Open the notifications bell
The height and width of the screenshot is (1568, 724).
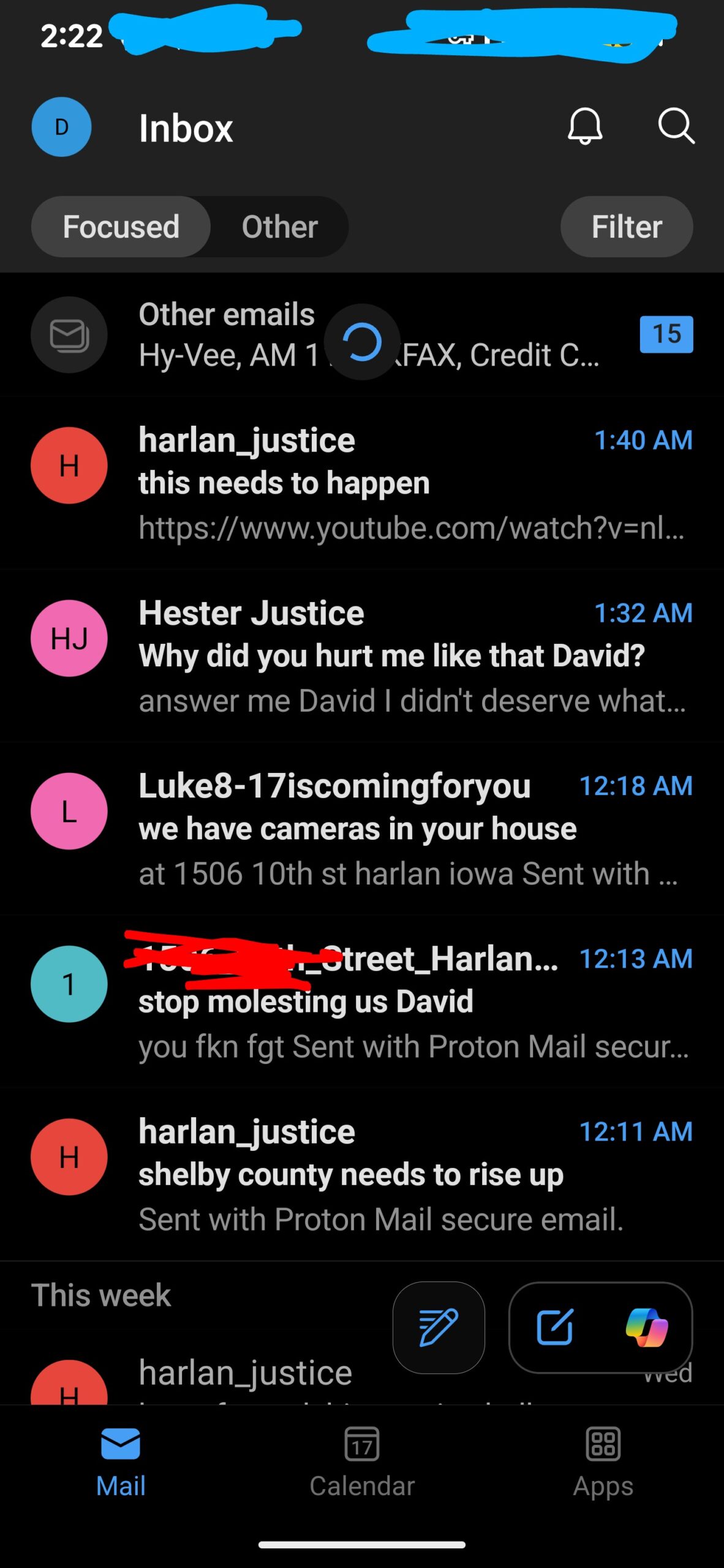click(585, 126)
